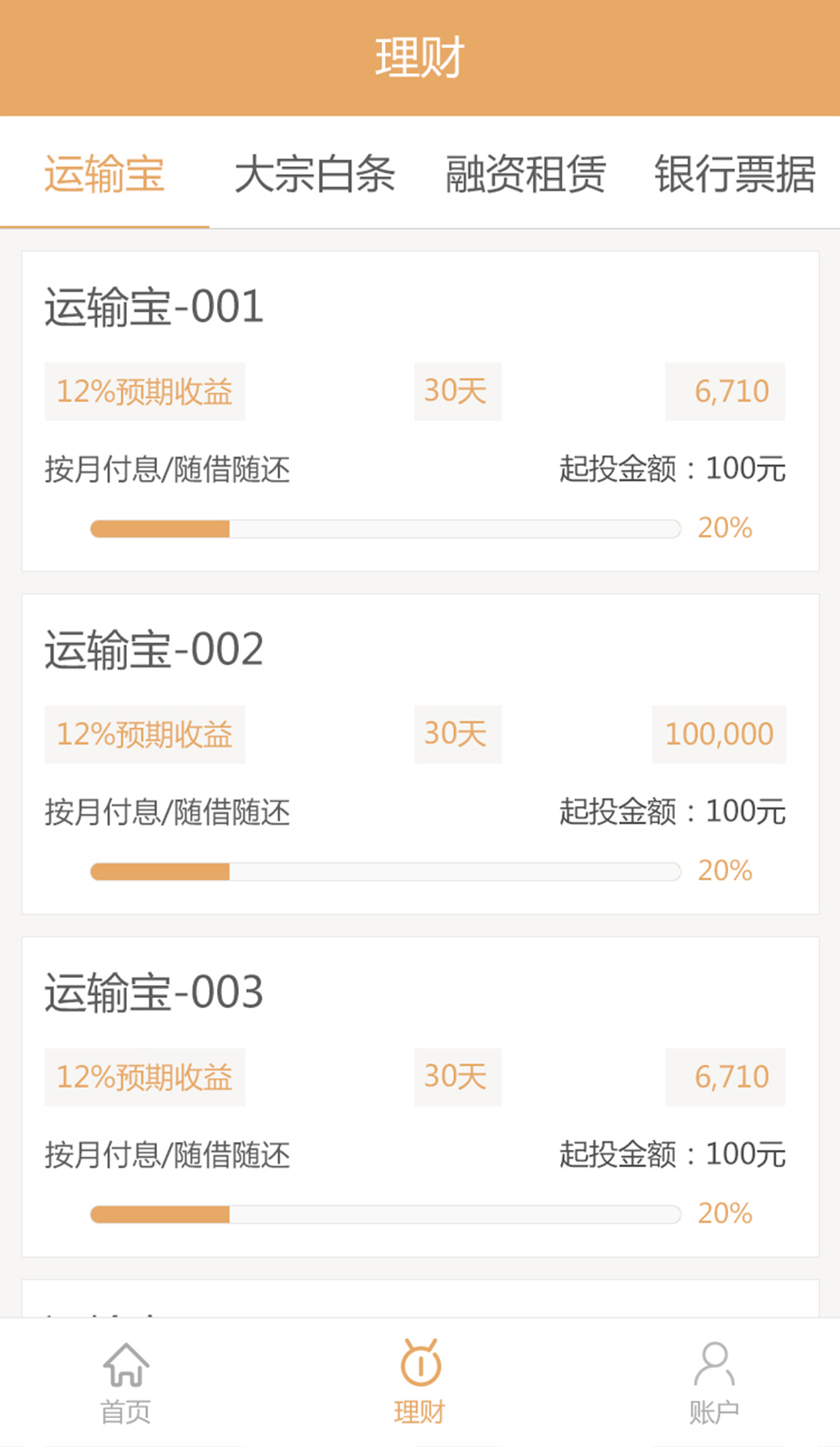Switch to the 银行票据 tab
Image resolution: width=840 pixels, height=1447 pixels.
(x=735, y=173)
